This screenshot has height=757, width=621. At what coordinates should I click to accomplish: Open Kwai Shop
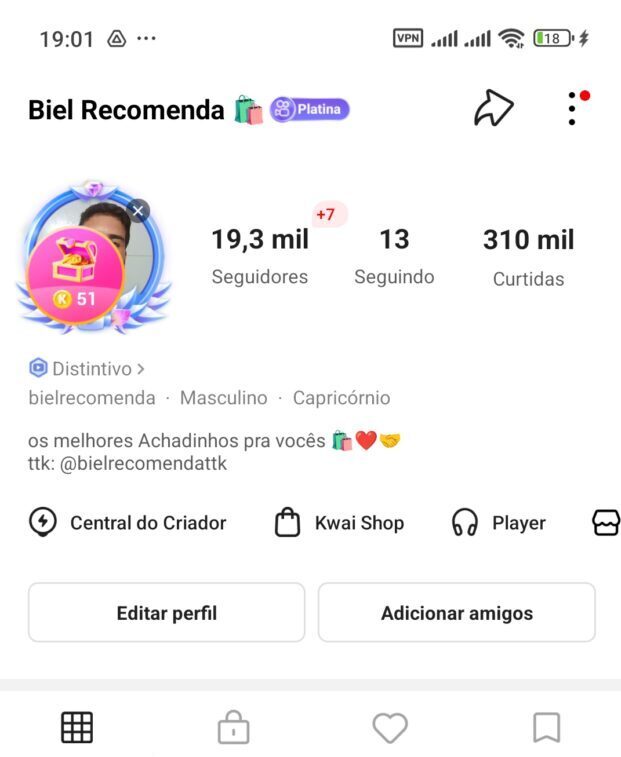point(339,523)
